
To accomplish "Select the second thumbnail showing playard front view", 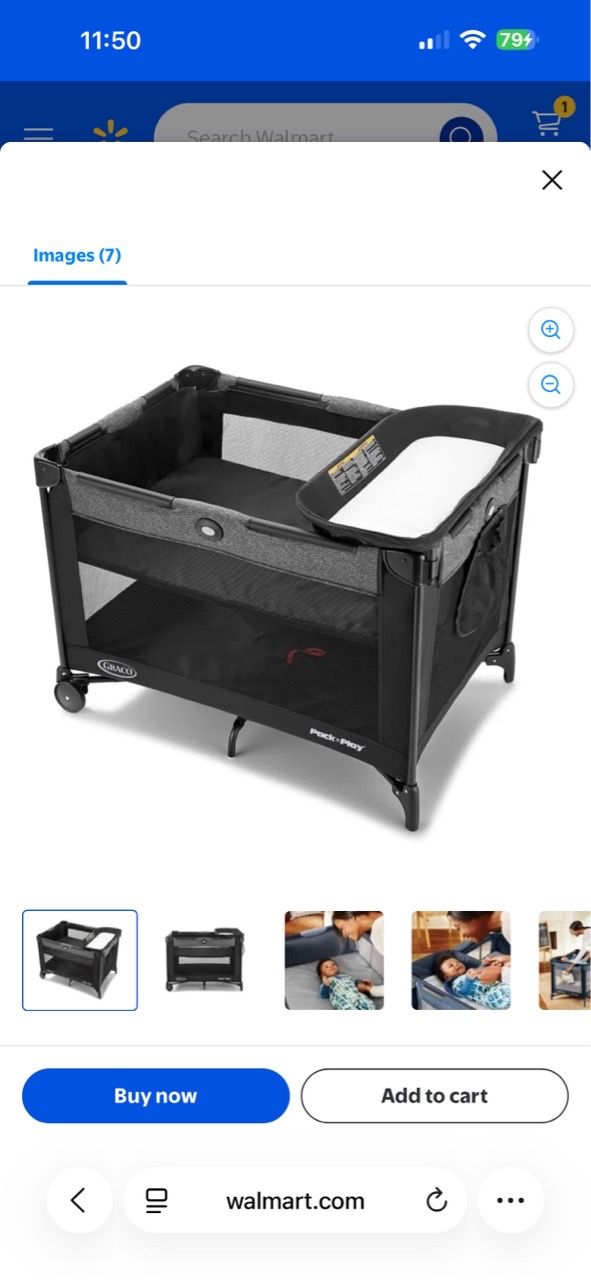I will (x=206, y=960).
